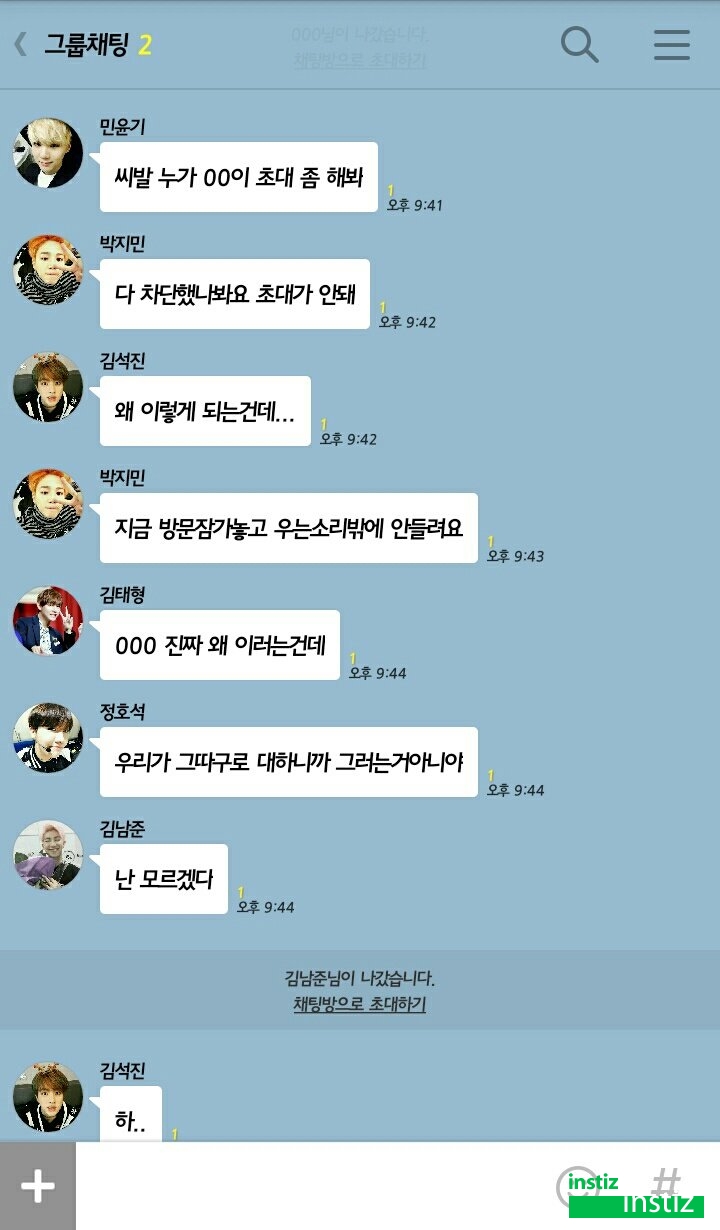The height and width of the screenshot is (1230, 720).
Task: Open 정호석's profile avatar
Action: (48, 738)
